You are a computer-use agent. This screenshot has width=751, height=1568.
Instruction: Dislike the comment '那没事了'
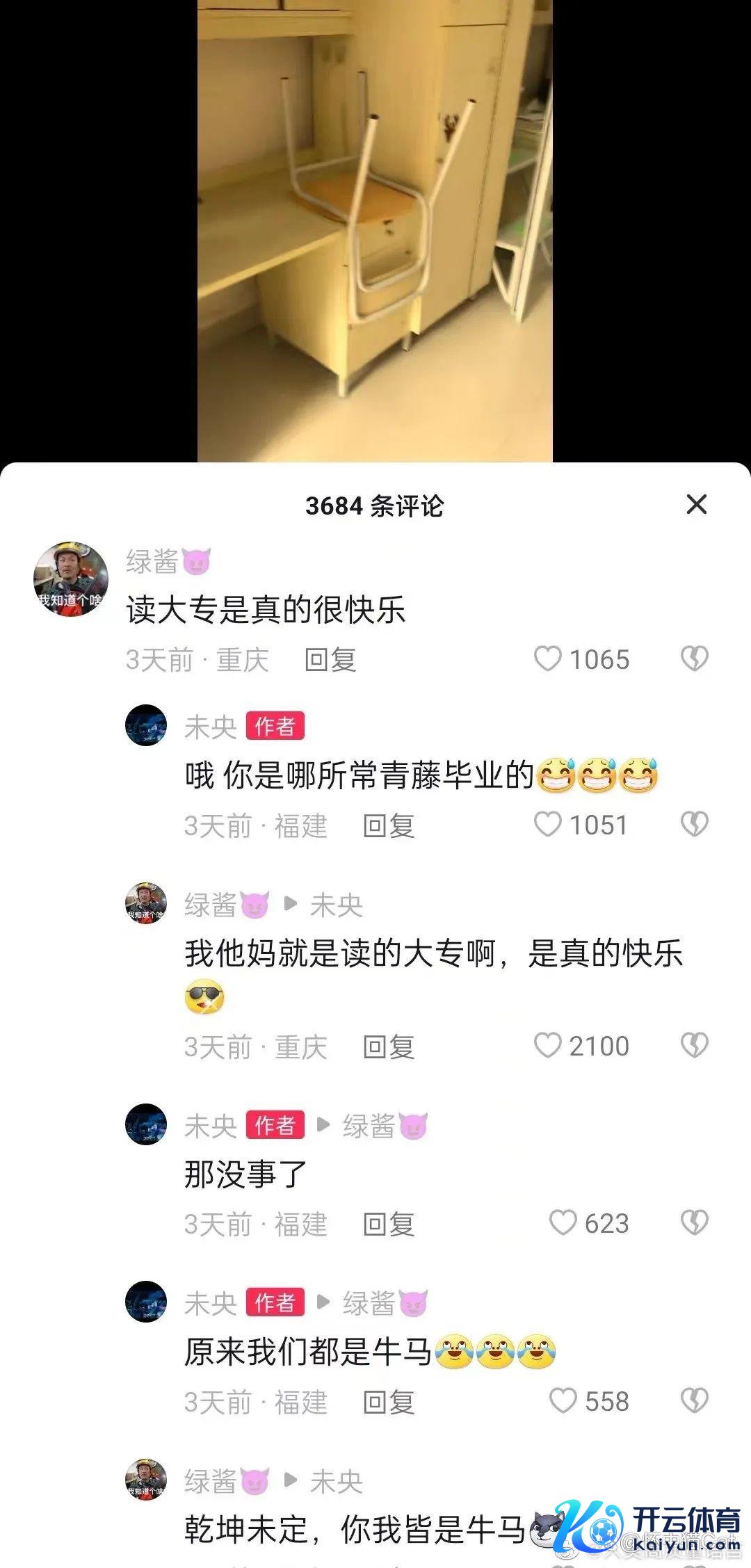[x=694, y=1222]
